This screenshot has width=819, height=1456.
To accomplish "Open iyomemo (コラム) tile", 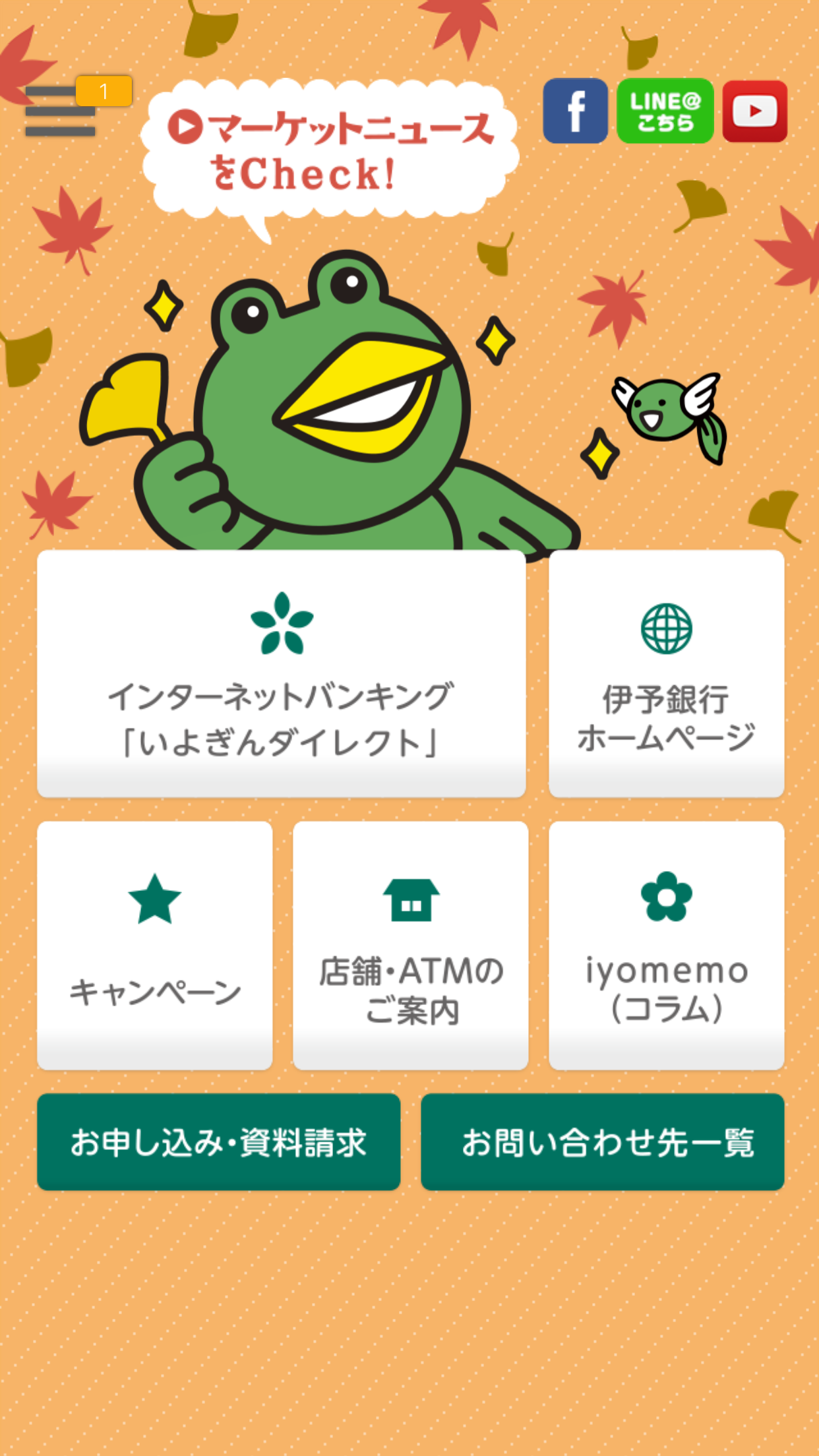I will [x=667, y=946].
